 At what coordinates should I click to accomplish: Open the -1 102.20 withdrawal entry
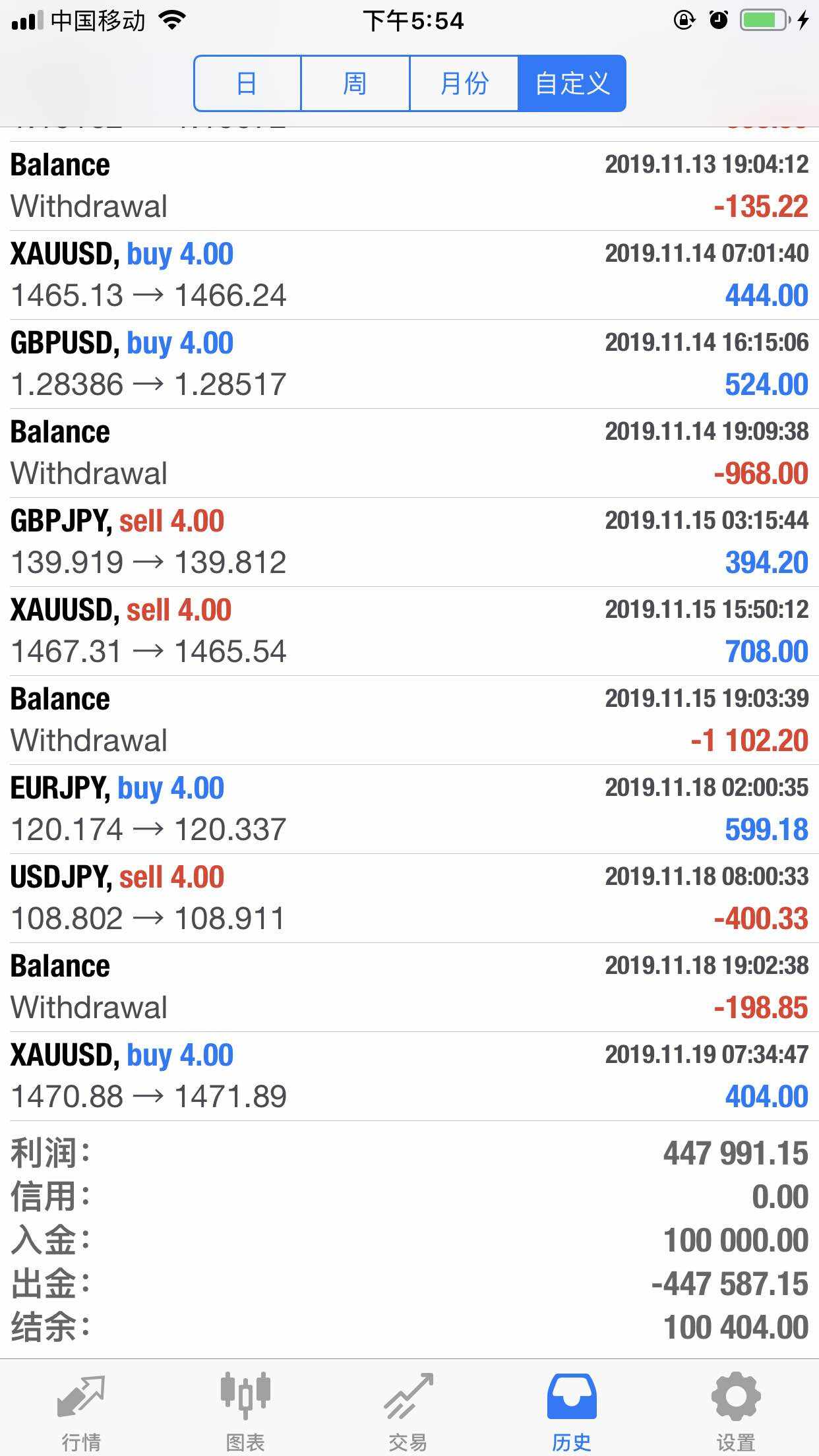click(x=409, y=720)
